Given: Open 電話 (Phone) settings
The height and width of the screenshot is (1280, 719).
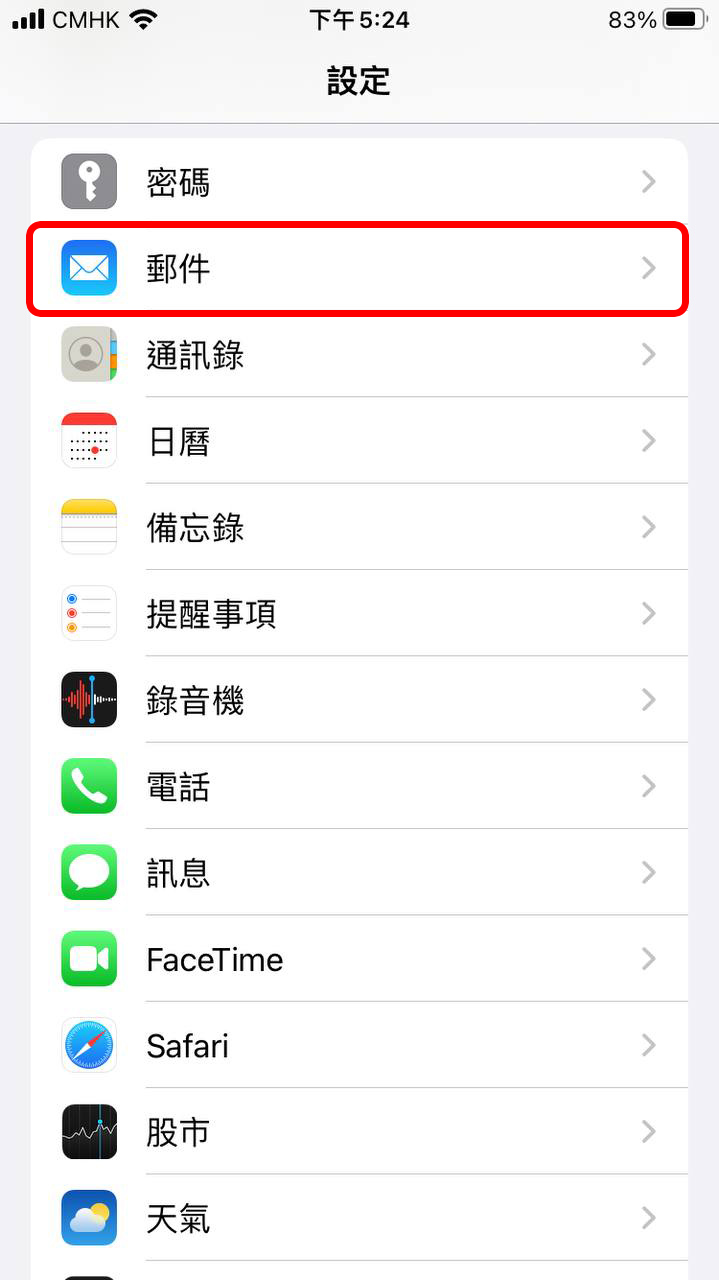Looking at the screenshot, I should click(358, 786).
